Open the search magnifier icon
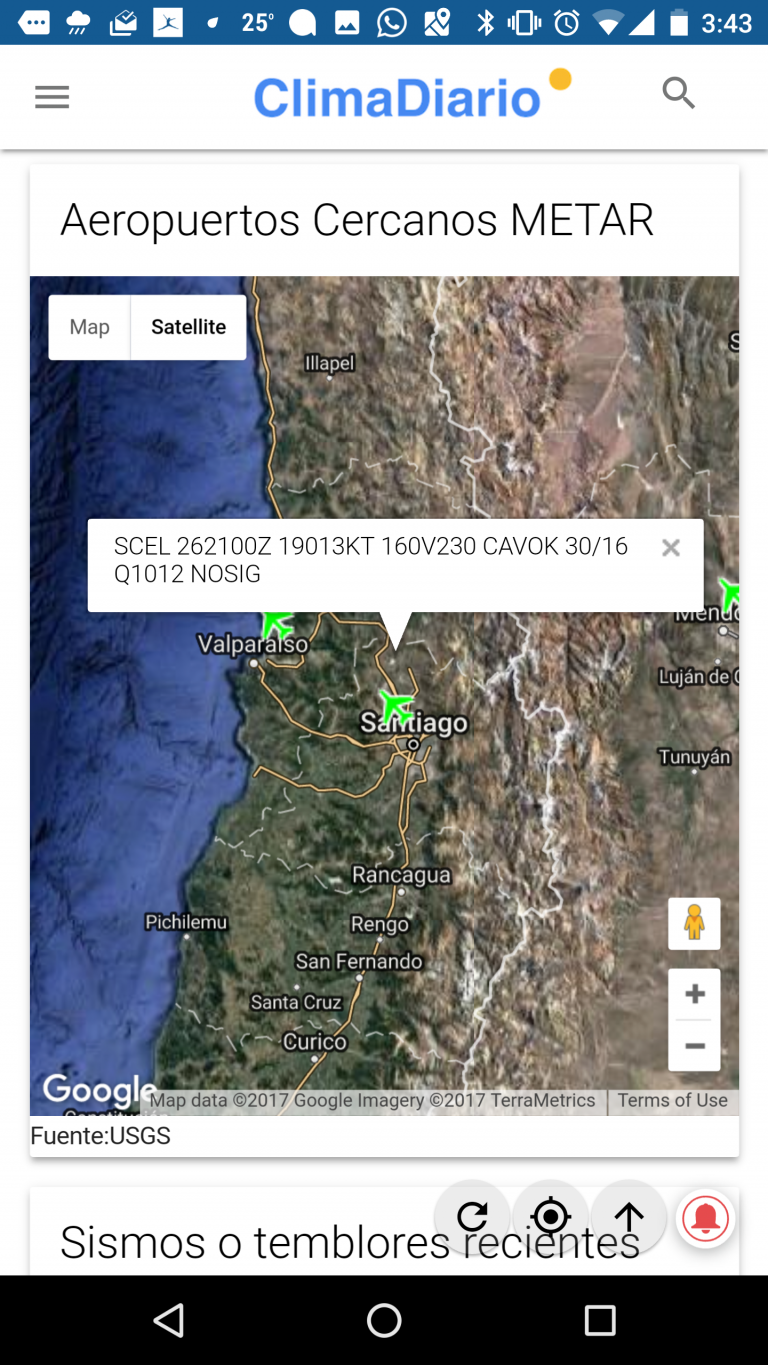The width and height of the screenshot is (768, 1365). point(678,94)
